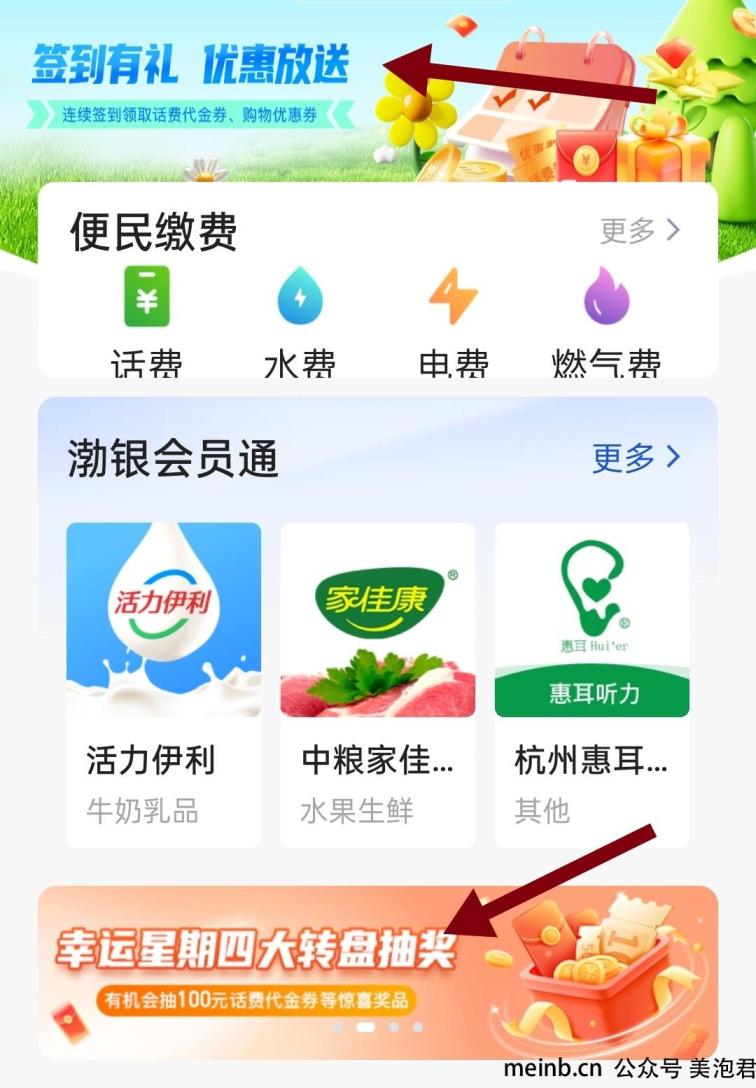Open the 活力伊利 member card
This screenshot has height=1088, width=756.
click(163, 684)
